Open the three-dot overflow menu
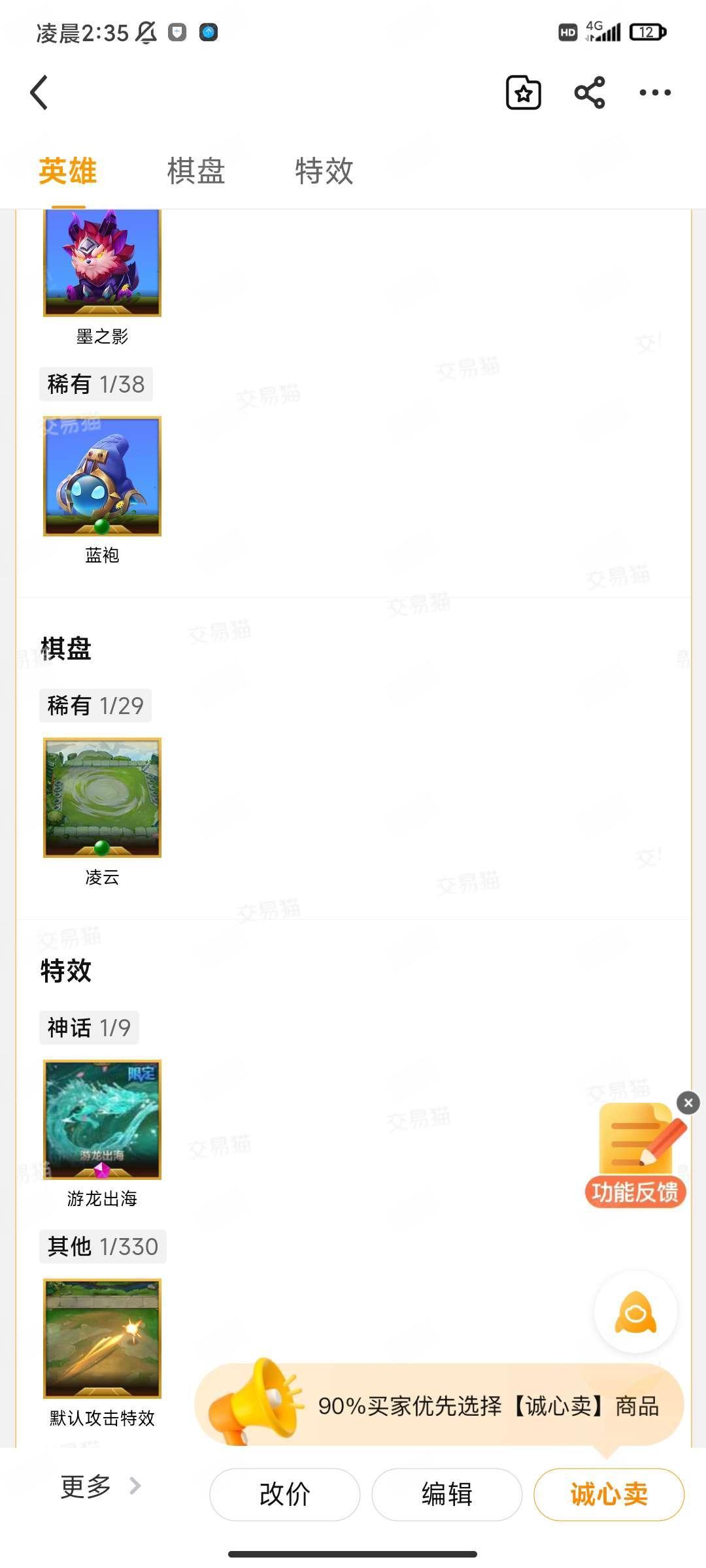This screenshot has height=1568, width=706. (x=655, y=92)
